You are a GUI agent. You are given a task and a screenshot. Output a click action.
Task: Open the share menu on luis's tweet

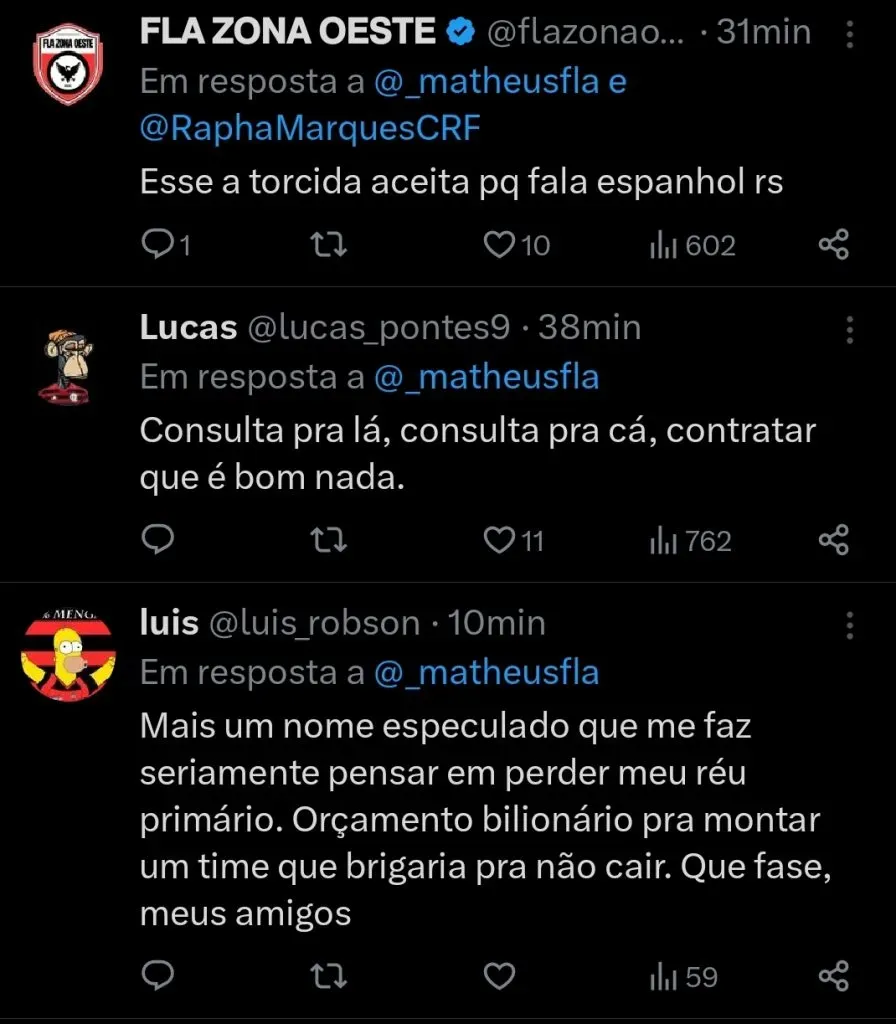(x=834, y=977)
